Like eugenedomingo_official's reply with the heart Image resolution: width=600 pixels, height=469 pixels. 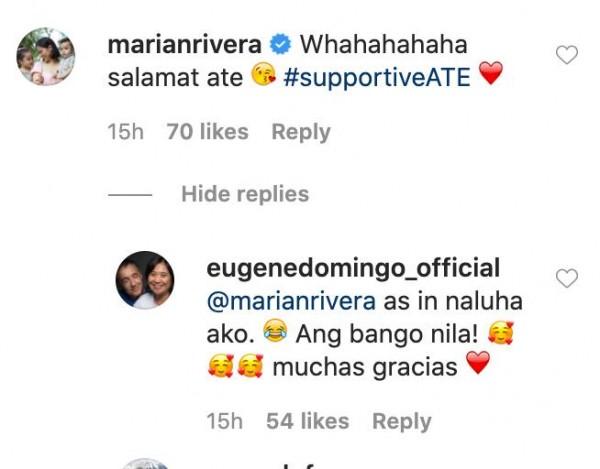tap(567, 279)
